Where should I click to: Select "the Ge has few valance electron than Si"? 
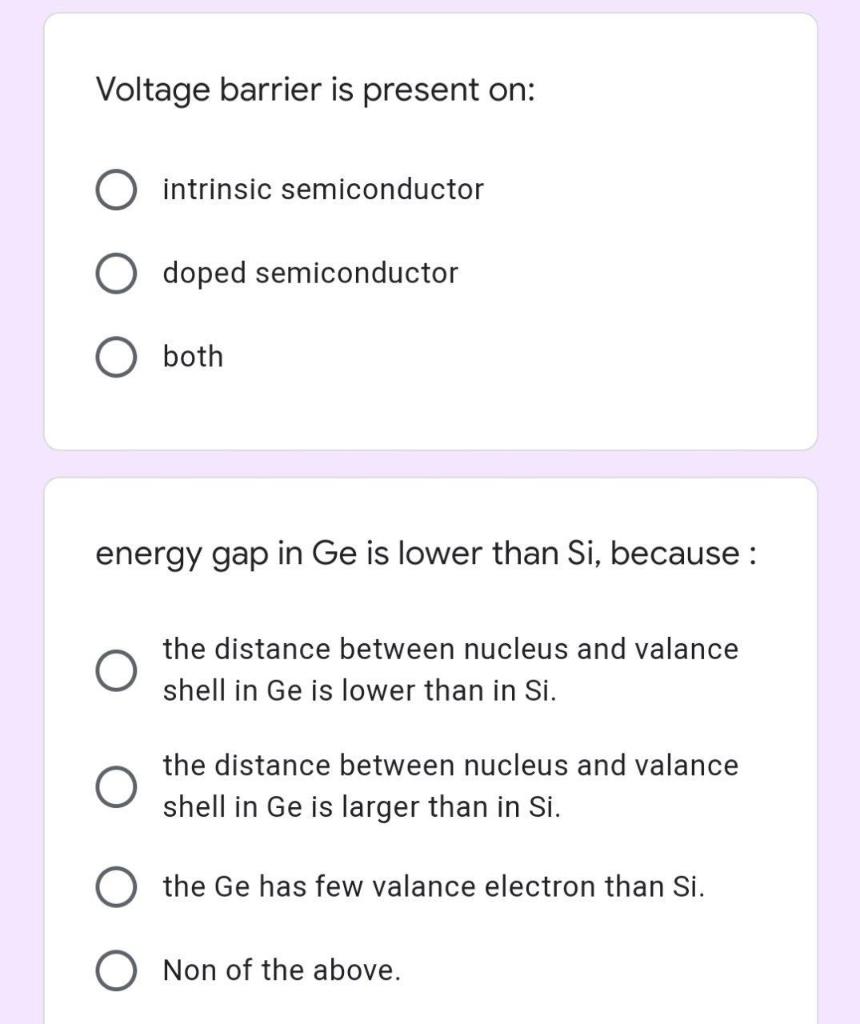coord(116,886)
